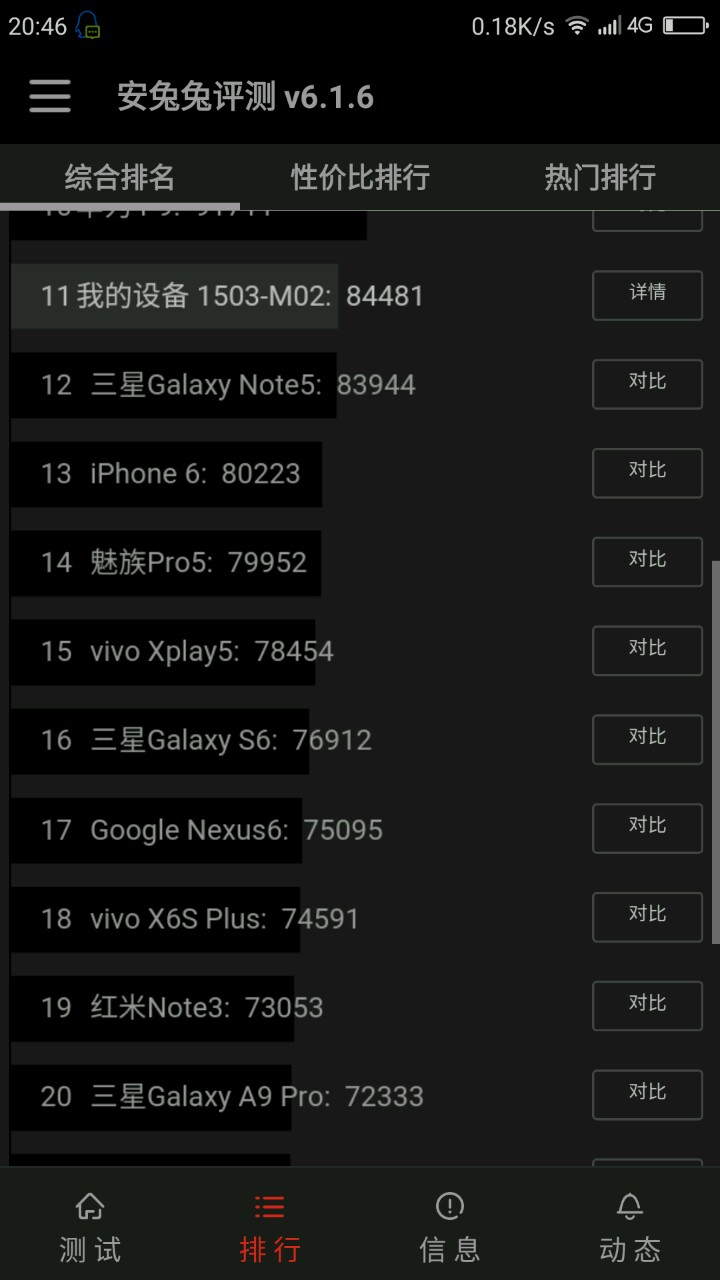The width and height of the screenshot is (720, 1280).
Task: Compare with 三星Galaxy A9 Pro
Action: point(647,1096)
